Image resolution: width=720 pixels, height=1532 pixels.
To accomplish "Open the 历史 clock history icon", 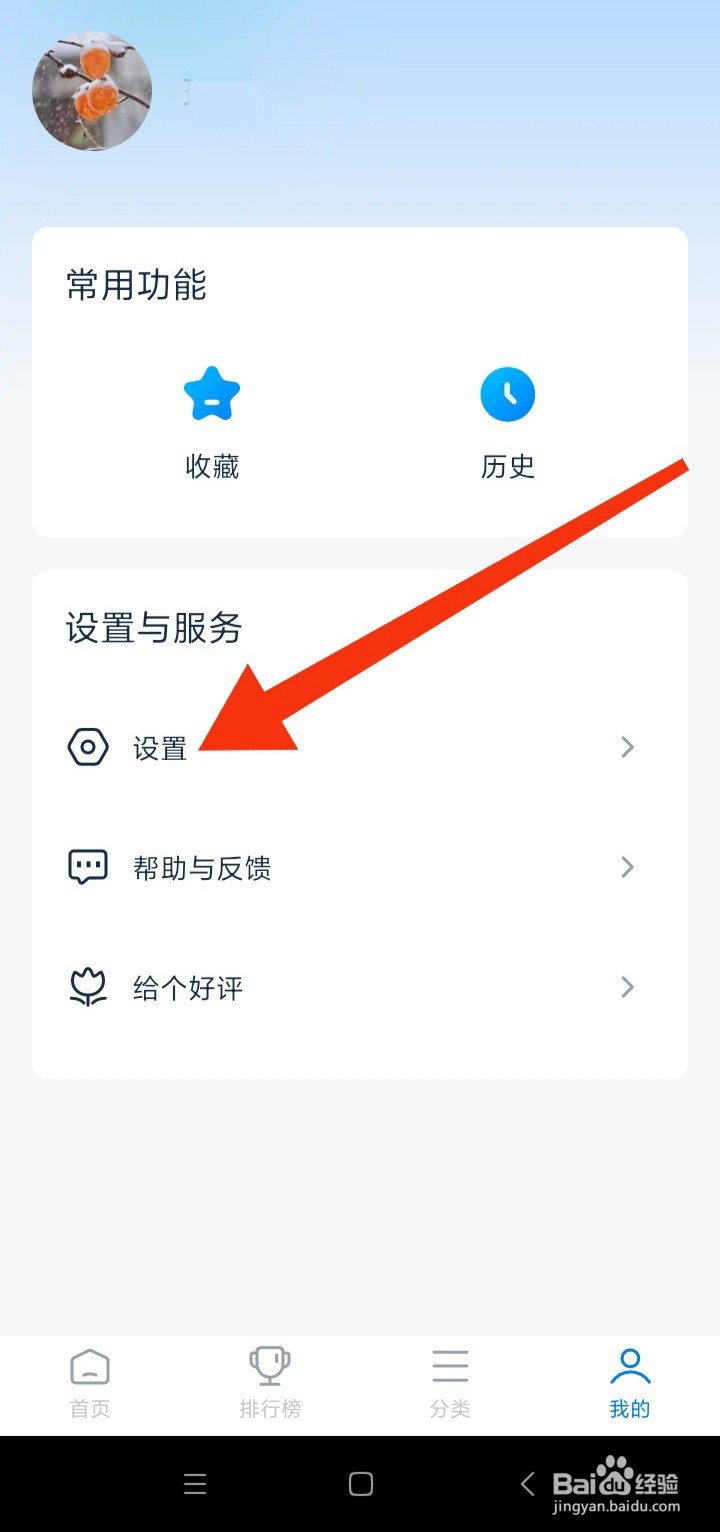I will [x=508, y=394].
